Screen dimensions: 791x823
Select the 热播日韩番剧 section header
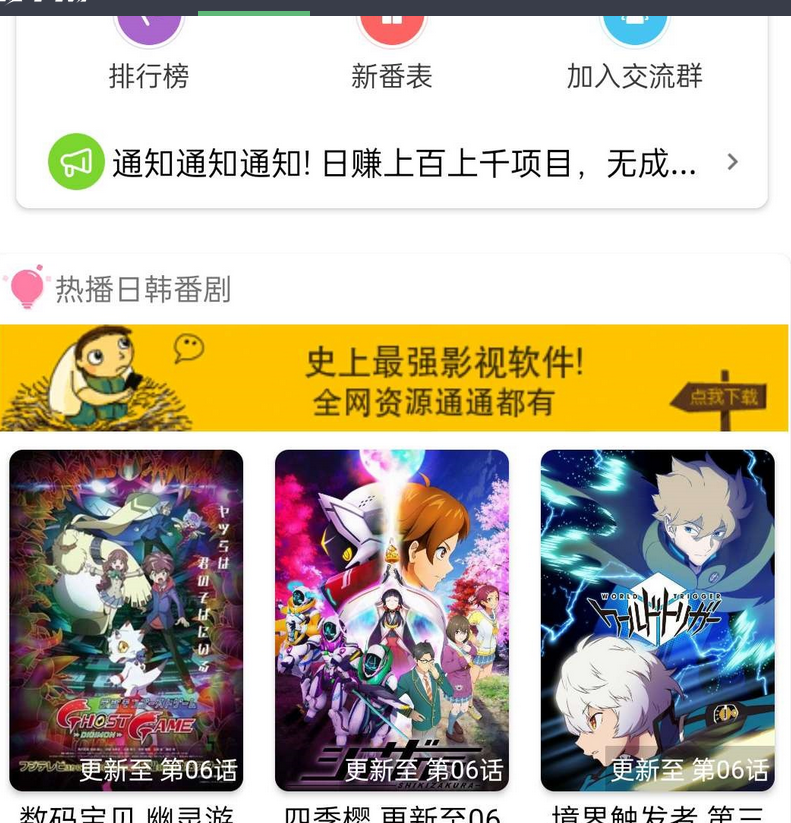tap(145, 289)
